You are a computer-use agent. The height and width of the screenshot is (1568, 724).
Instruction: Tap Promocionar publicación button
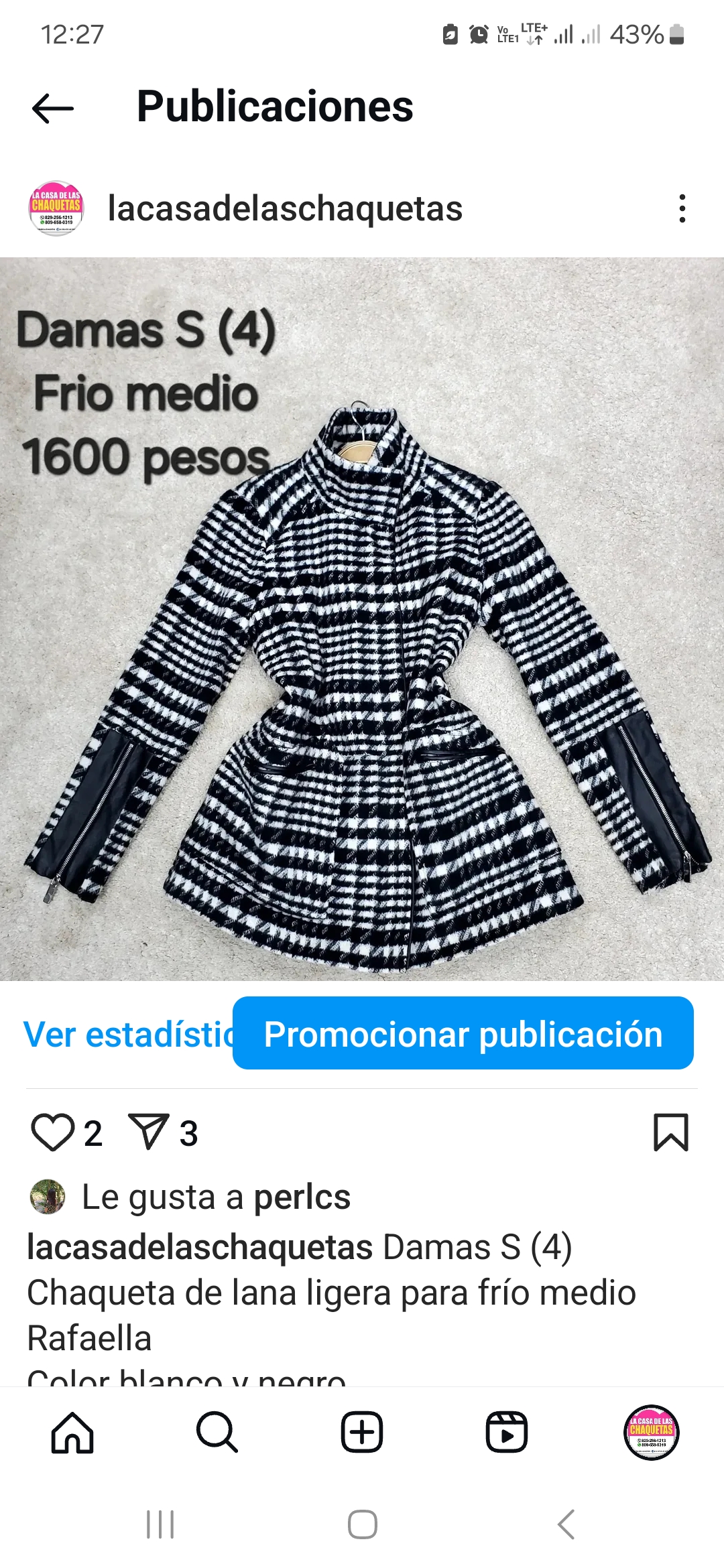coord(463,1033)
